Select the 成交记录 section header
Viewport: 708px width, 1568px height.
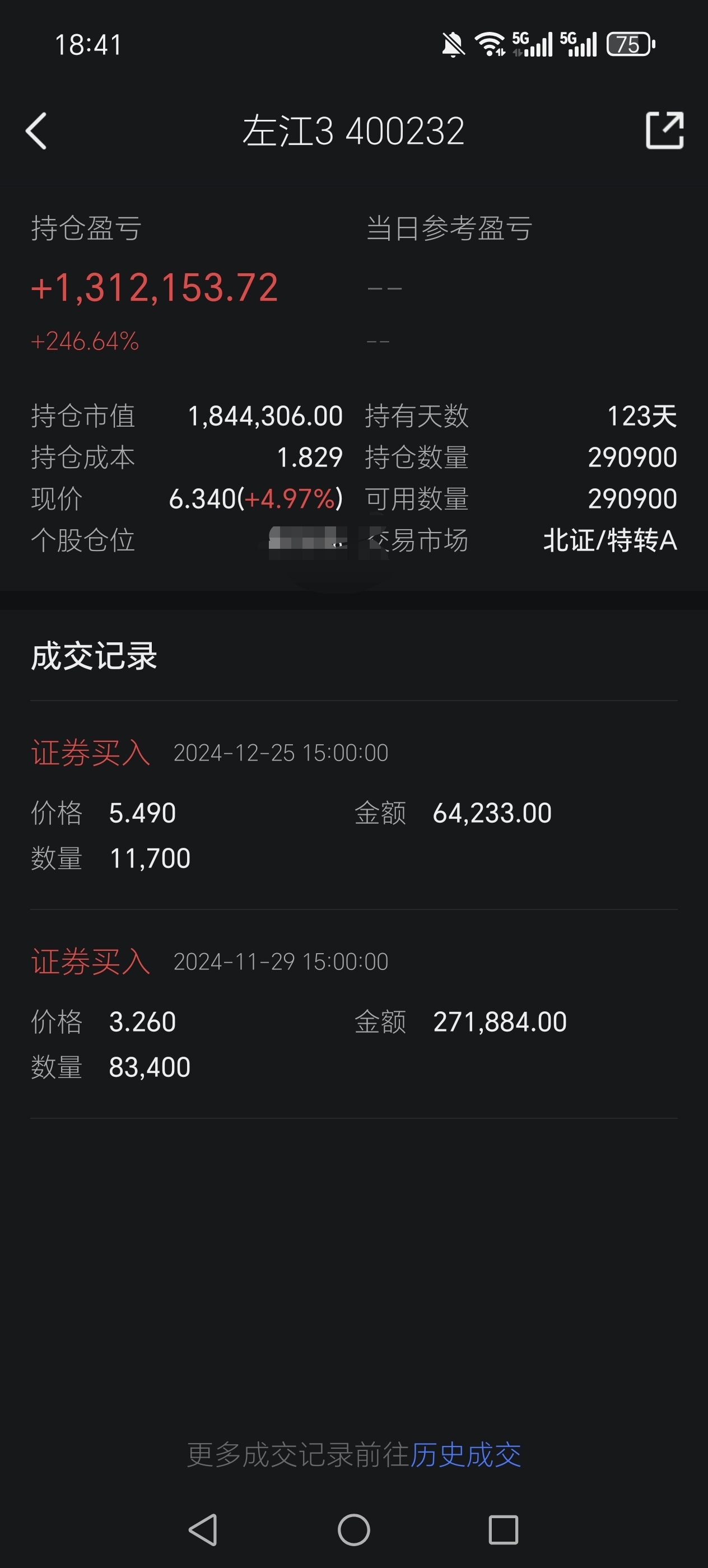94,659
